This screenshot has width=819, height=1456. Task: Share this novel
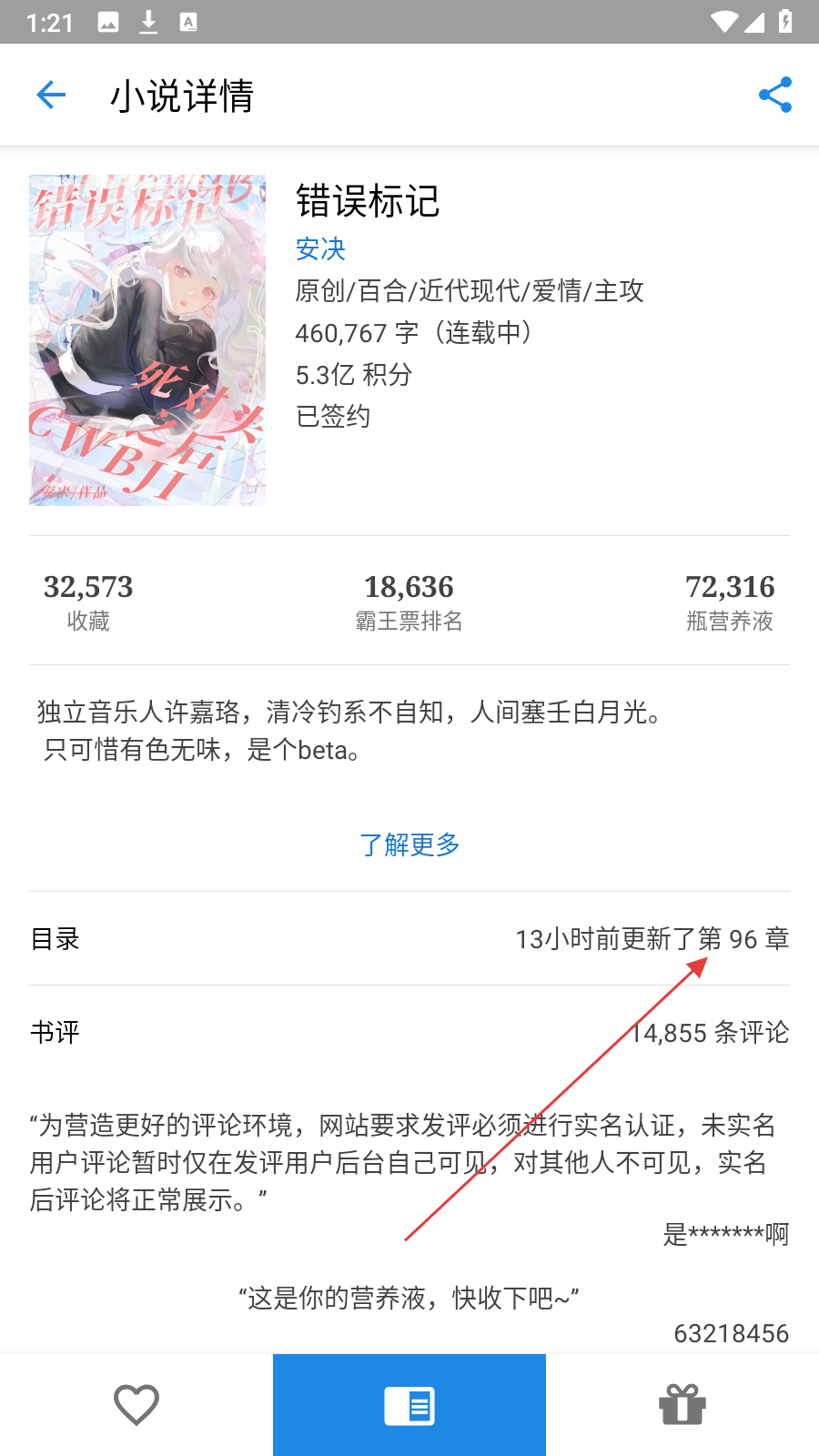[x=775, y=95]
